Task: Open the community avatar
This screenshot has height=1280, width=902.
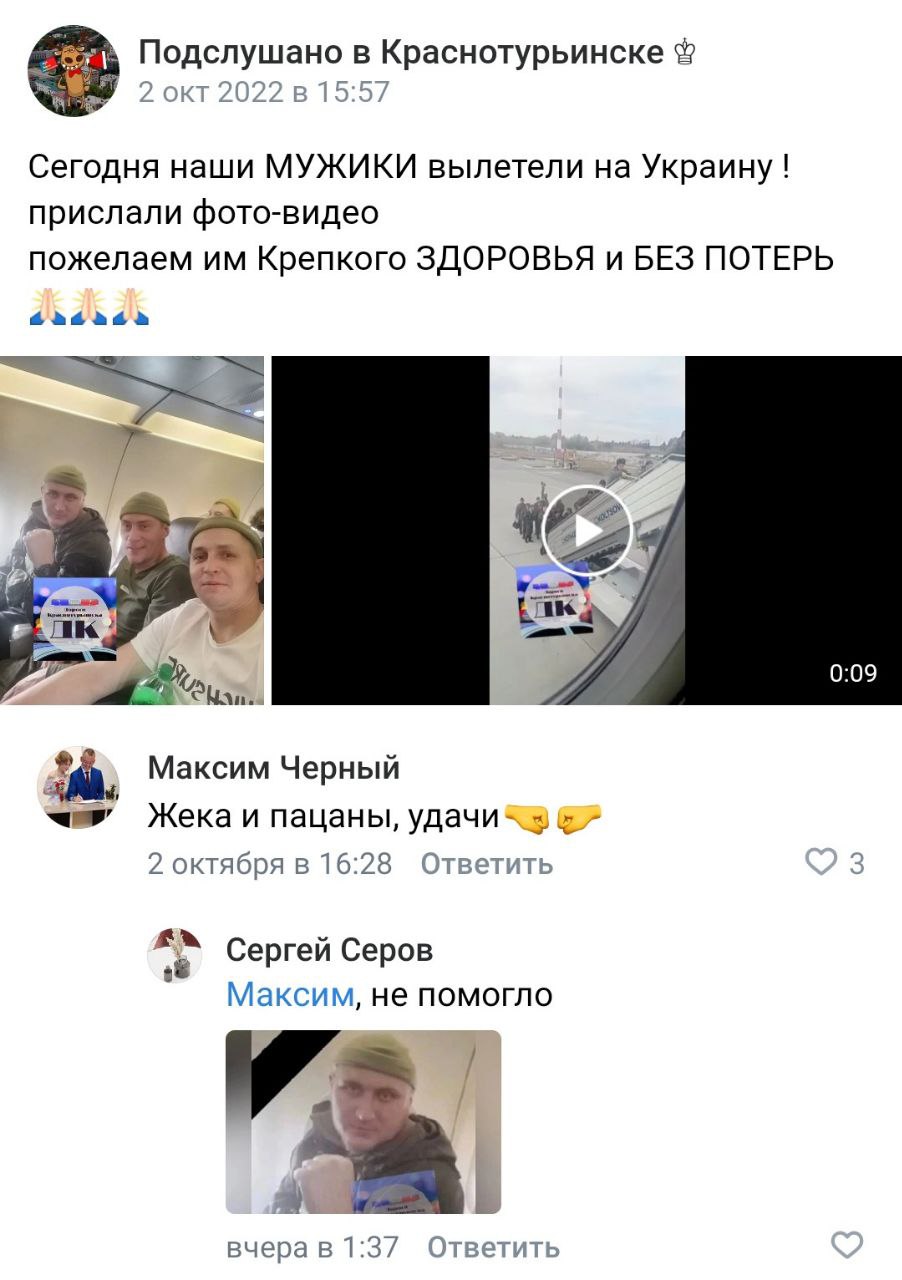Action: tap(73, 71)
